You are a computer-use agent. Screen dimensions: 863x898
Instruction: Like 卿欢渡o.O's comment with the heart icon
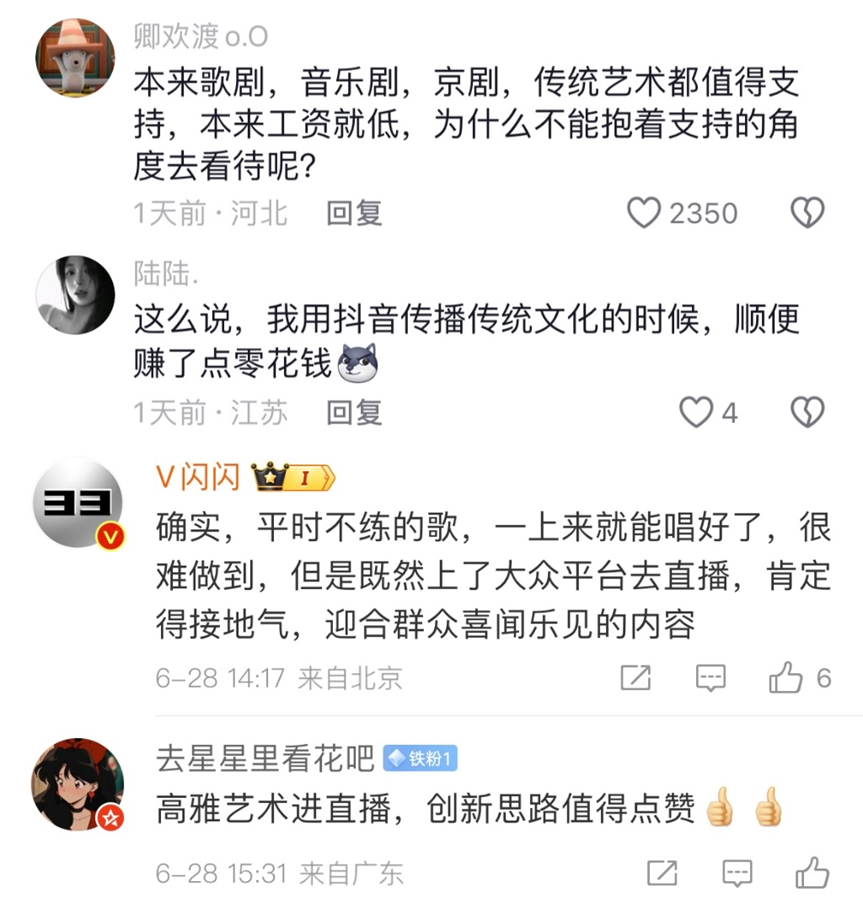646,212
